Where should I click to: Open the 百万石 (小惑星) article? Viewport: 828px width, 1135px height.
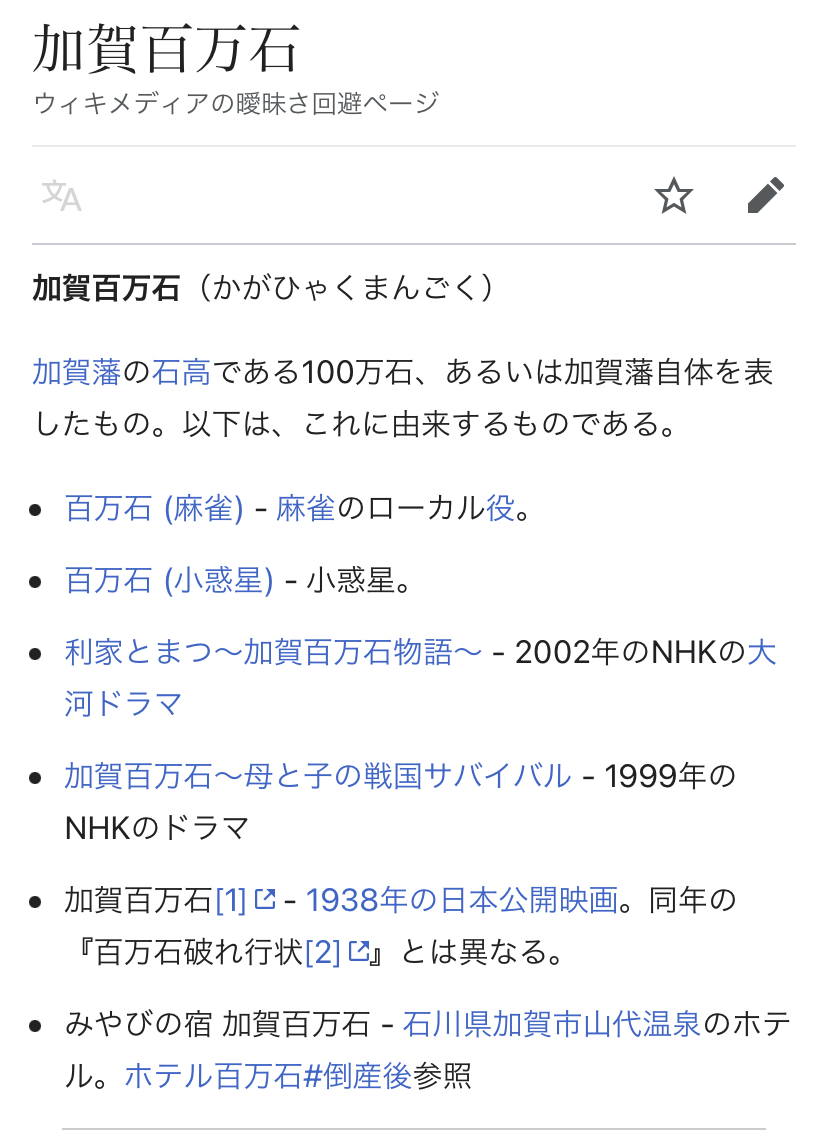click(x=169, y=580)
